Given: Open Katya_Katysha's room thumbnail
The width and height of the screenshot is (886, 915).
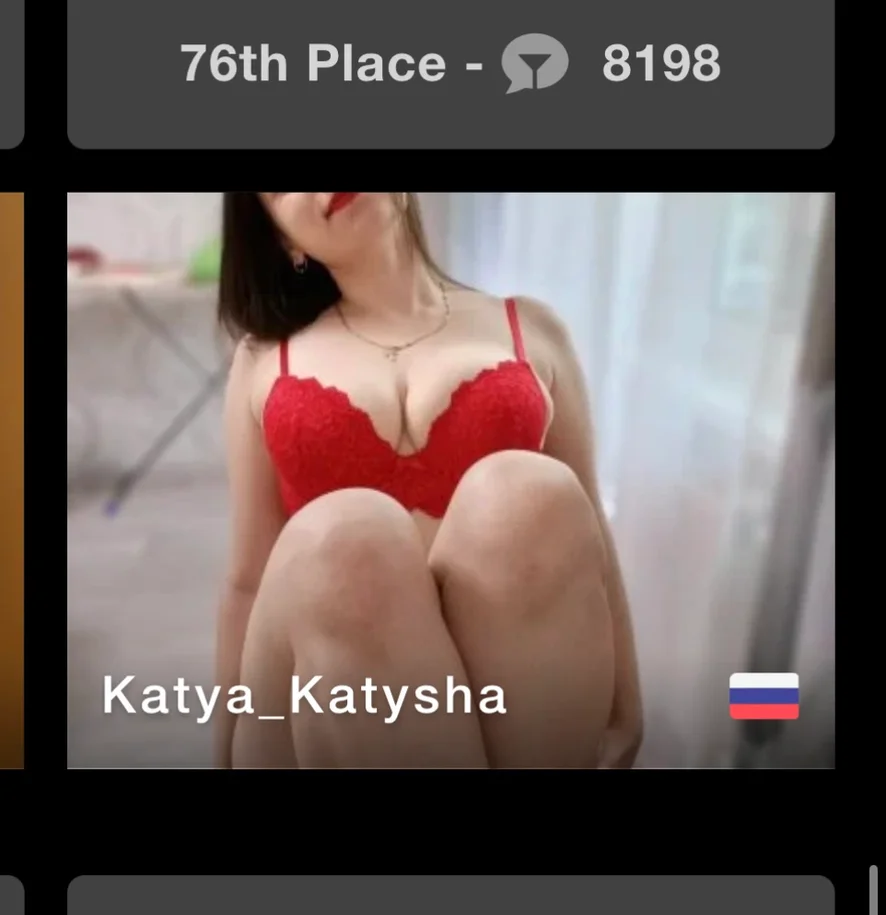Looking at the screenshot, I should pos(450,480).
